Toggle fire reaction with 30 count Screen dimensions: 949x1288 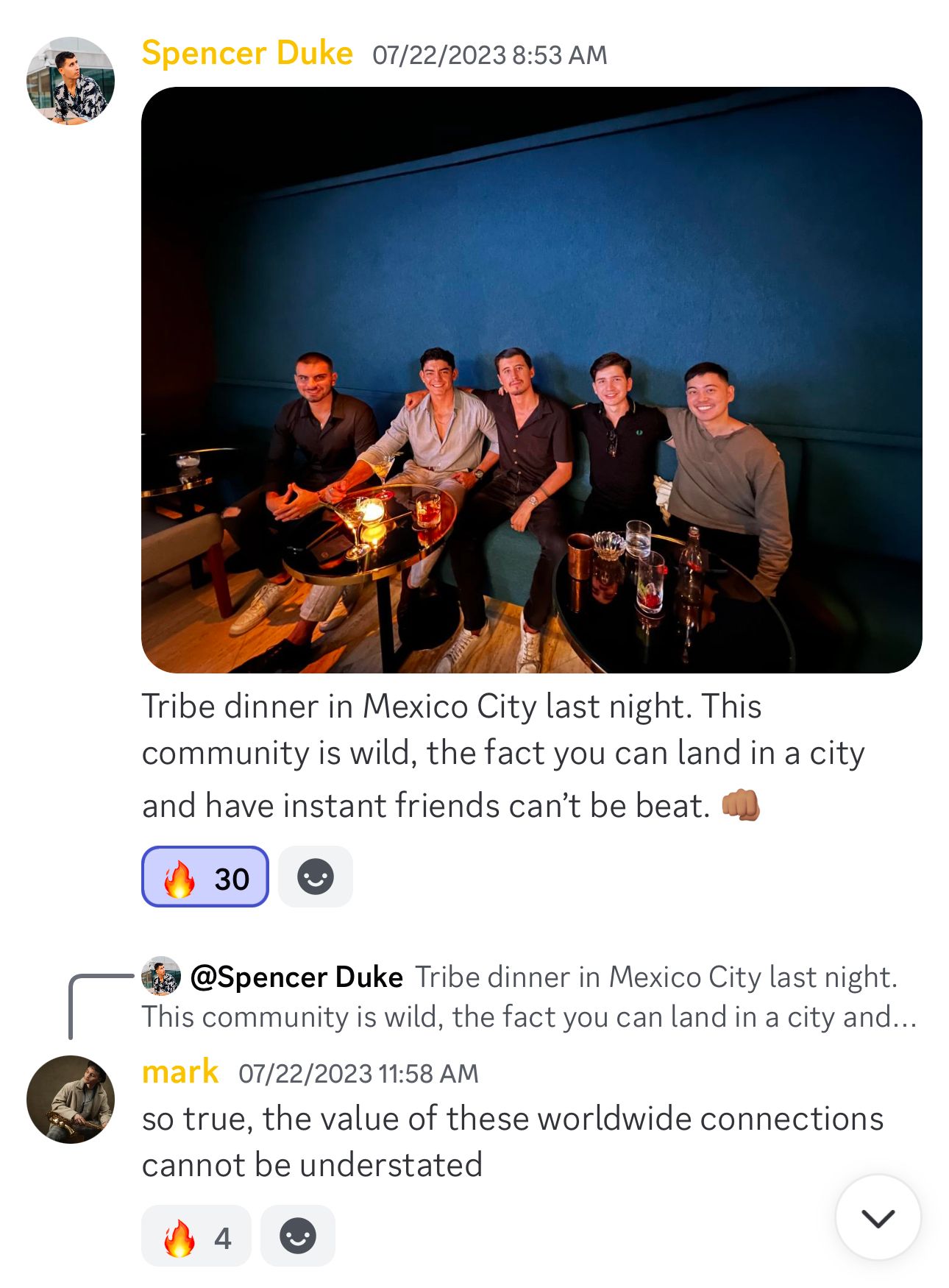[205, 877]
